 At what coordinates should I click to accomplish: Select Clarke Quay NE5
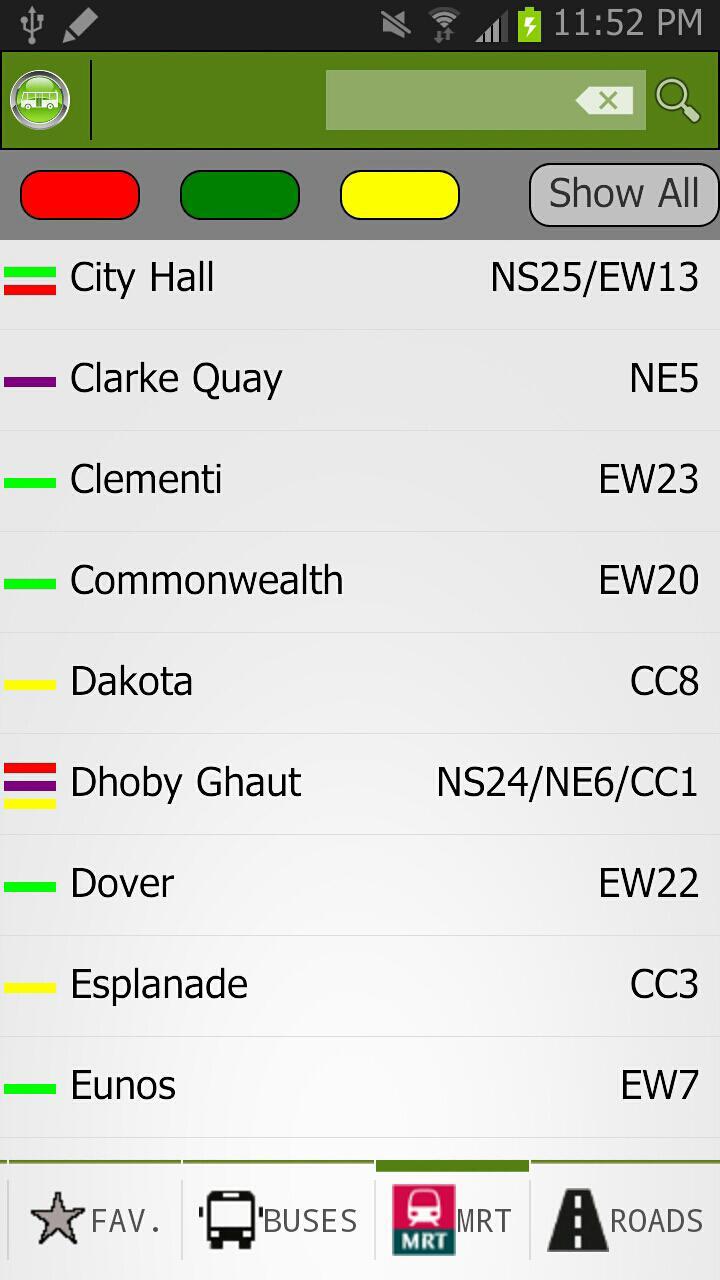point(360,380)
